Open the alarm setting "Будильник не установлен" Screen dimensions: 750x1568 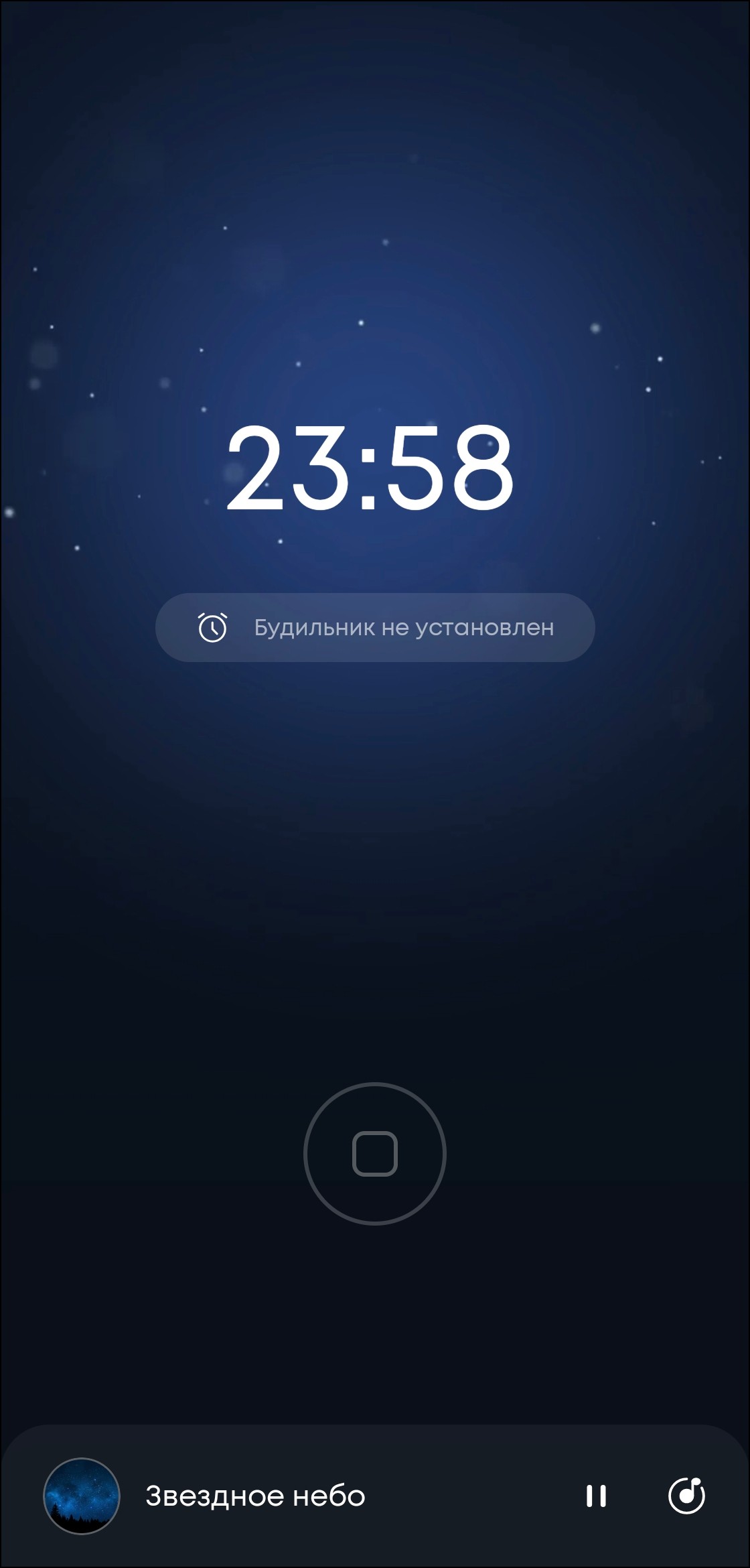[x=375, y=628]
